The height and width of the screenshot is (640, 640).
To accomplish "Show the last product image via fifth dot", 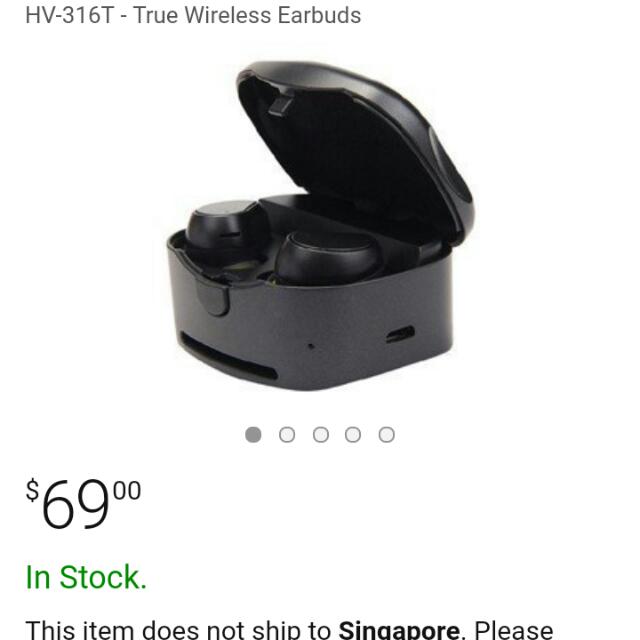I will coord(387,435).
